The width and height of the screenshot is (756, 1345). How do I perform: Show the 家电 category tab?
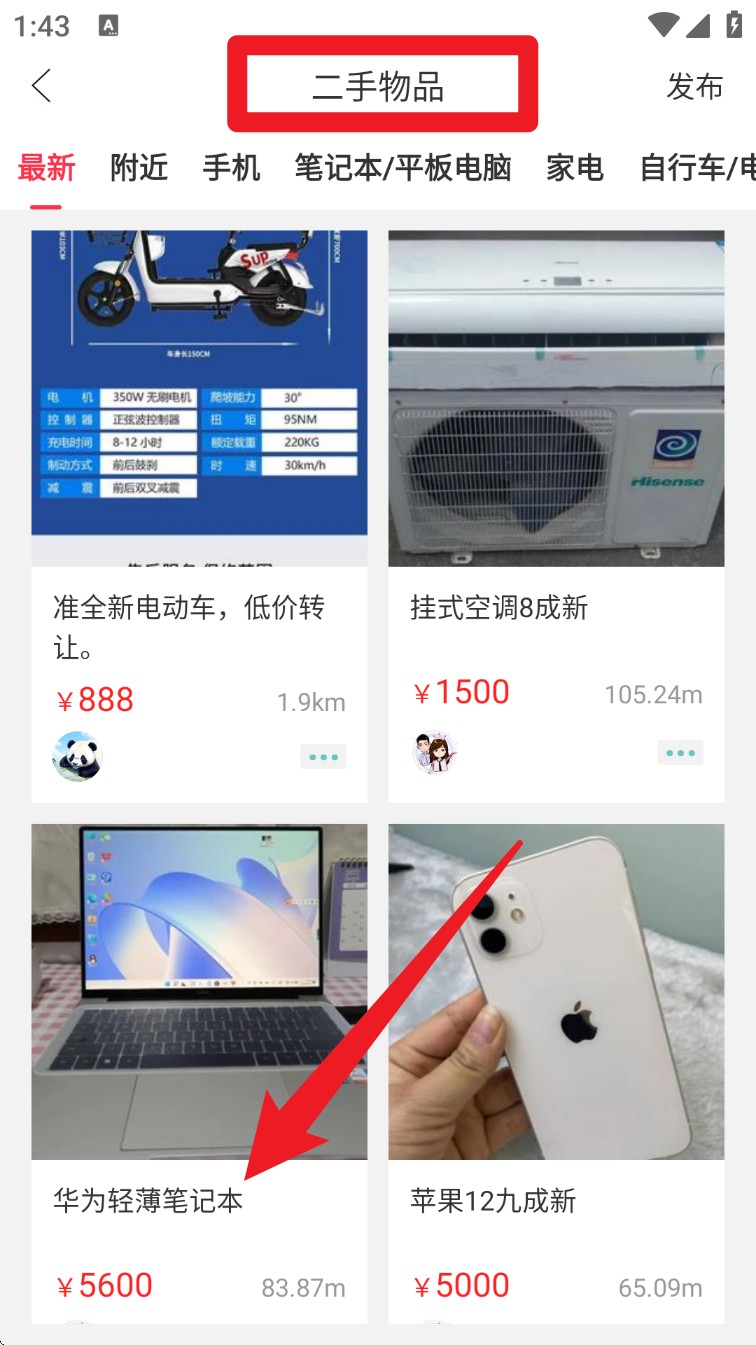point(575,168)
